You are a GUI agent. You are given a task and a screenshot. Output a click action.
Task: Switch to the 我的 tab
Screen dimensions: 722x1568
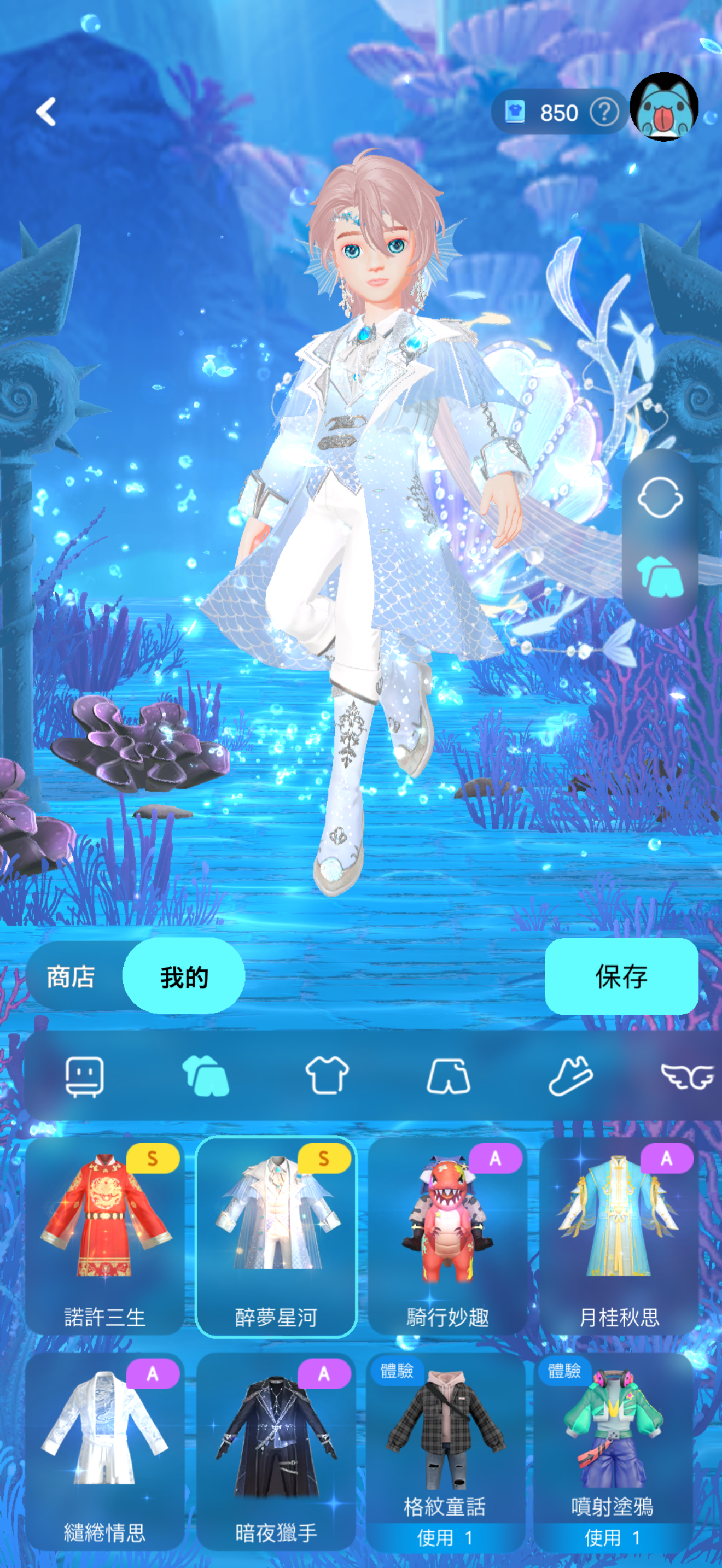point(184,976)
